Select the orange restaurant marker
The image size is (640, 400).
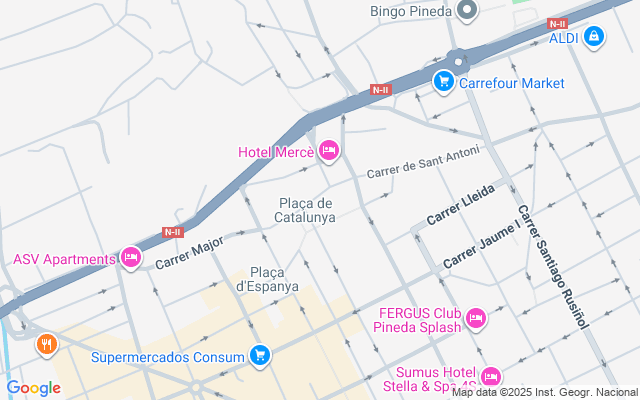45,346
